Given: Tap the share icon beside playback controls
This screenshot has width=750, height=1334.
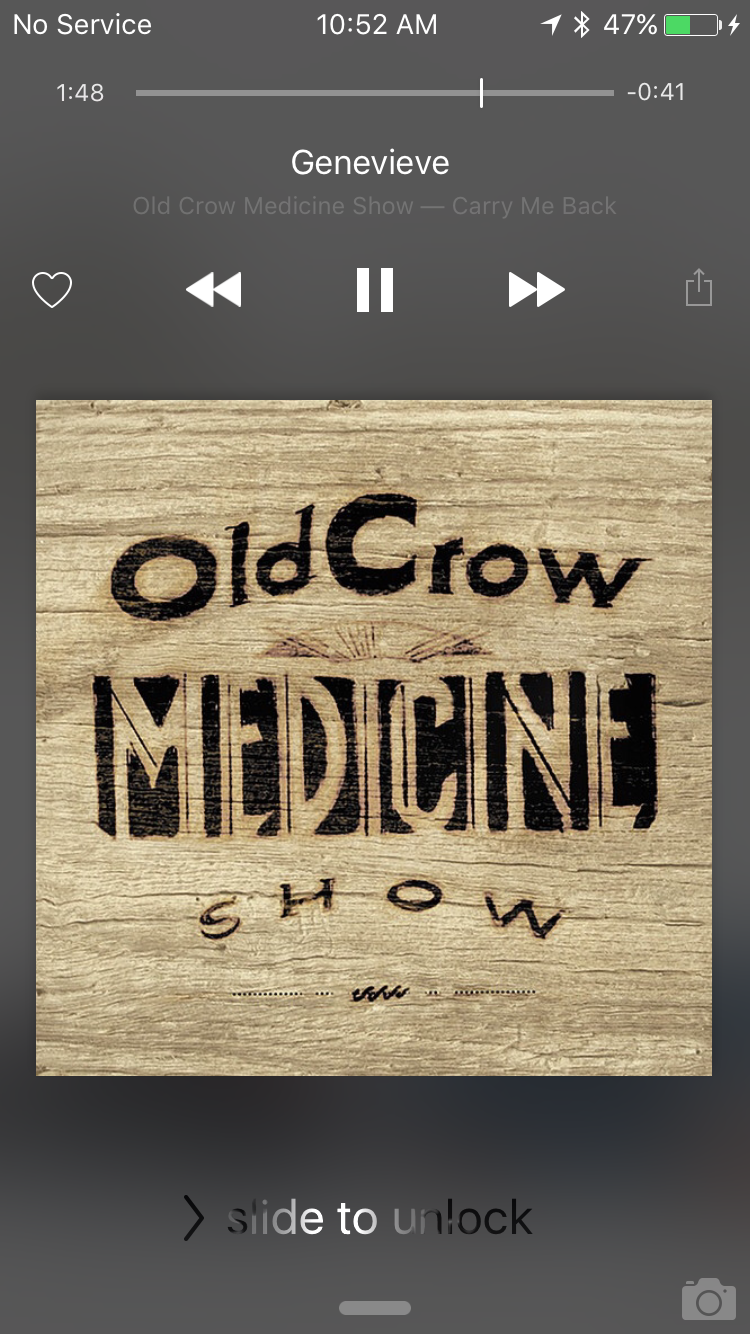Looking at the screenshot, I should (x=698, y=288).
